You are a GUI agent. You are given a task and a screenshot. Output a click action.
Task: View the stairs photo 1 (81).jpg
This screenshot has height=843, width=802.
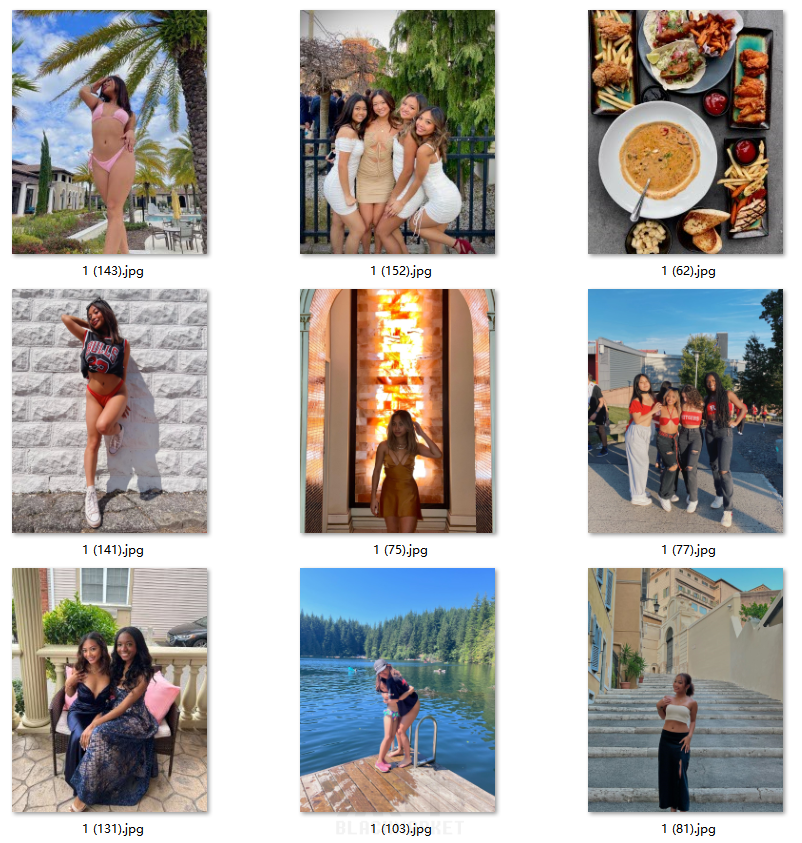[685, 690]
